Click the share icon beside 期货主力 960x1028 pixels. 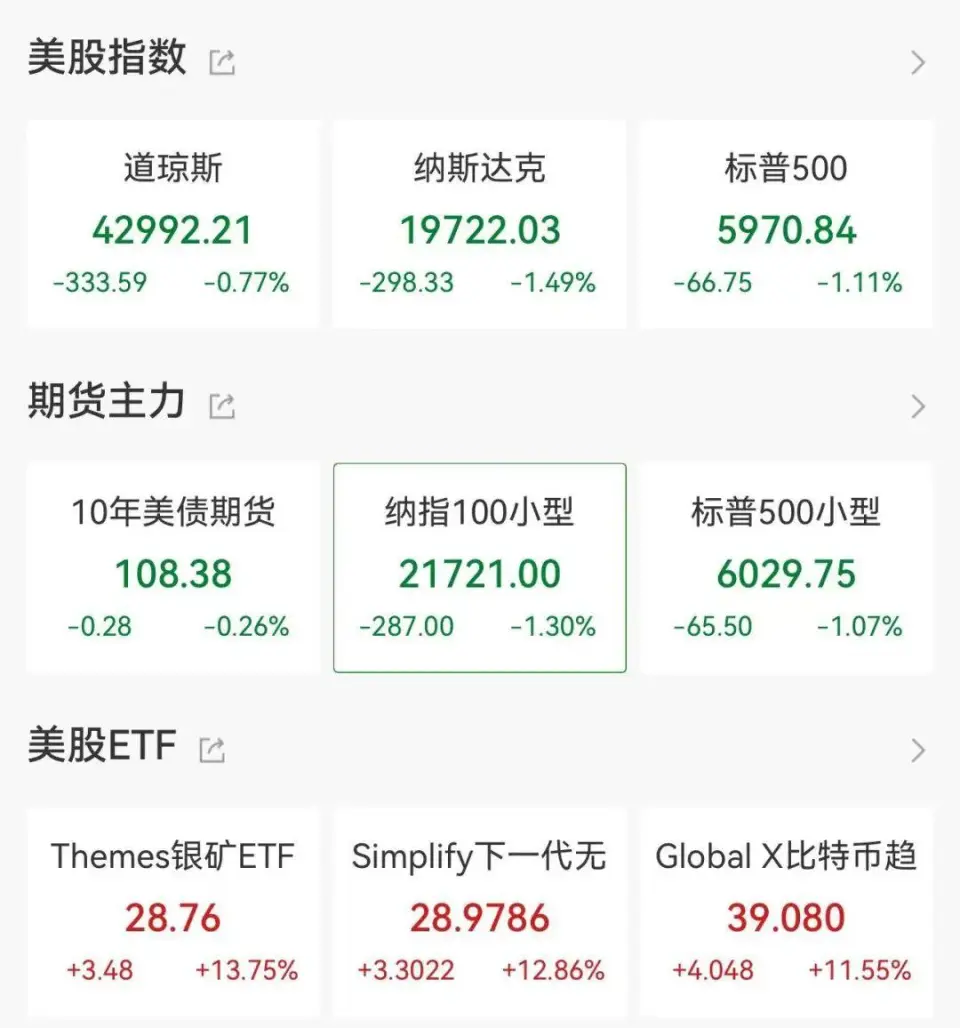[x=221, y=405]
